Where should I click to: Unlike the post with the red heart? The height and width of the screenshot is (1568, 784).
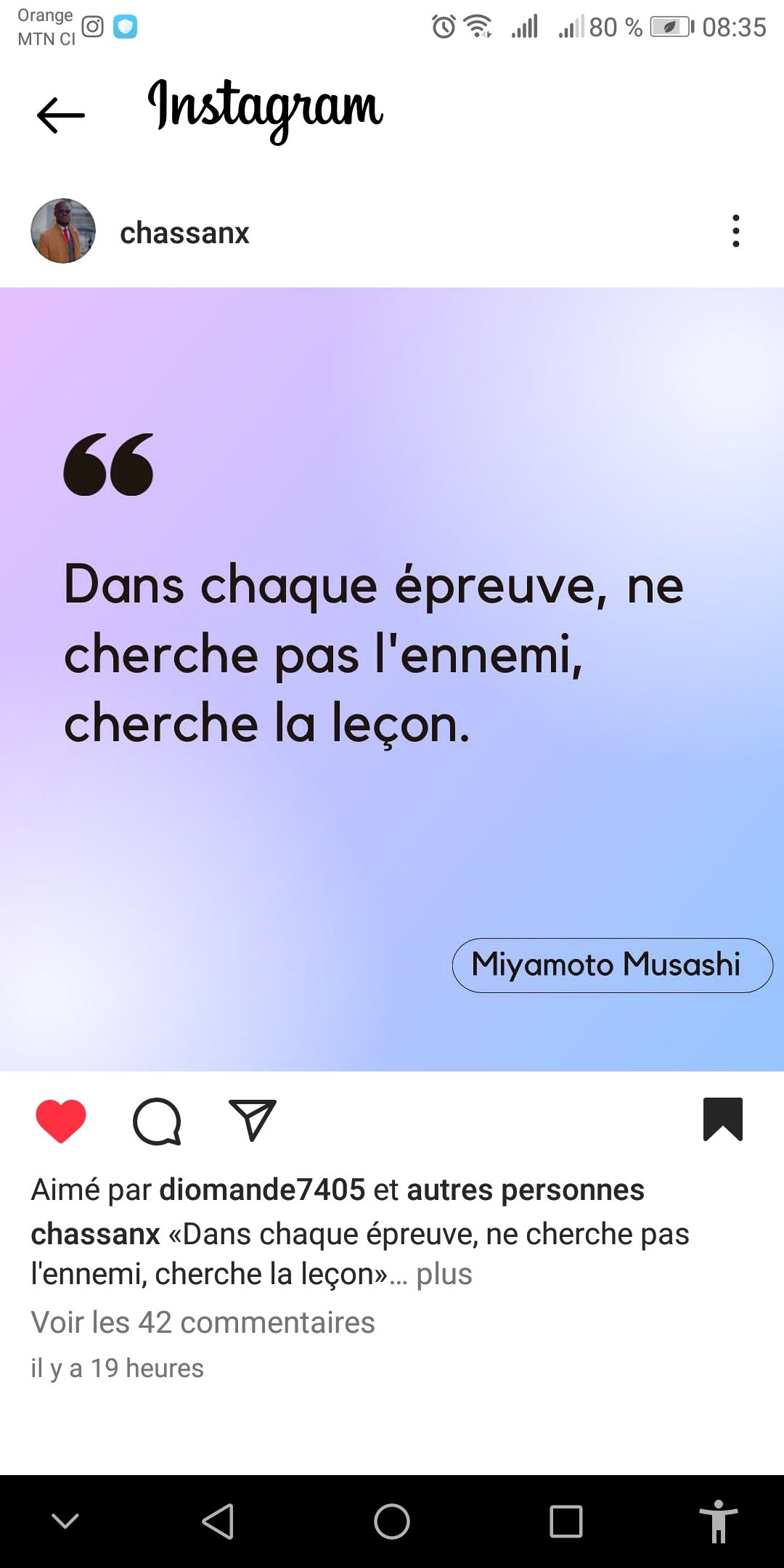tap(61, 1121)
